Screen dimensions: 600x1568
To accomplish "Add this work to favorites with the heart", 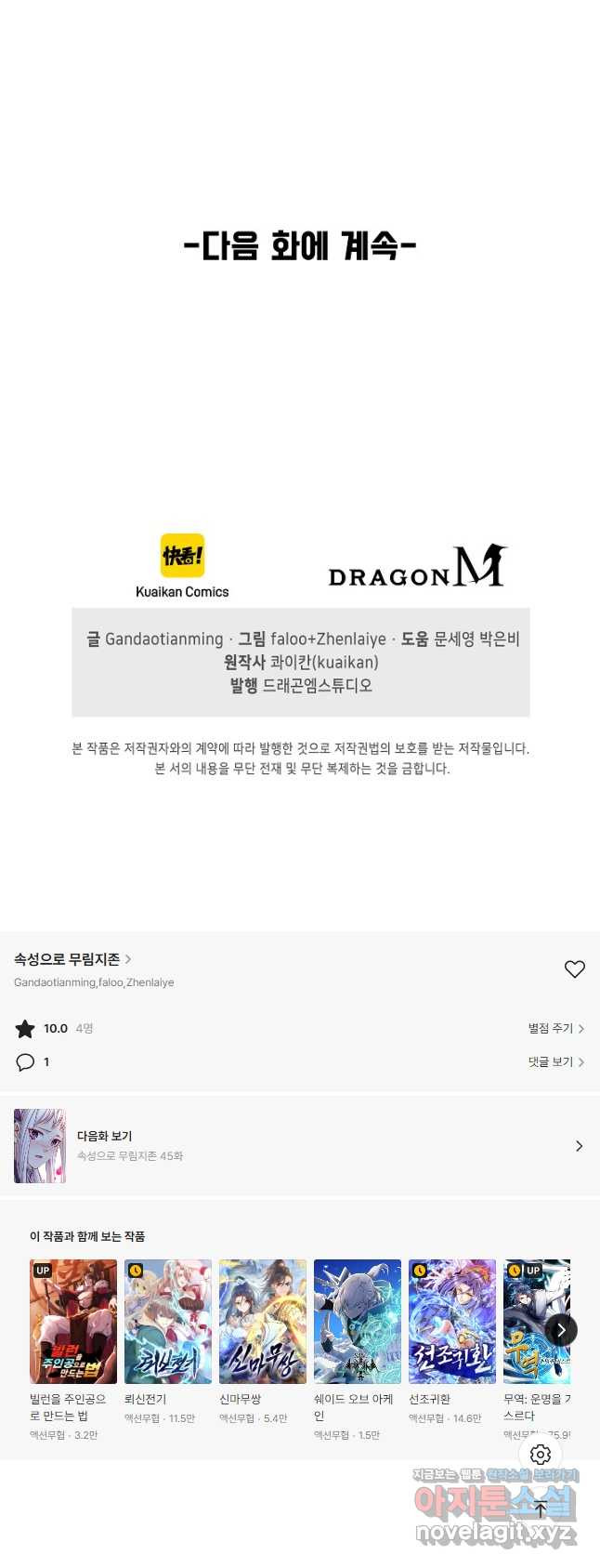I will tap(574, 969).
